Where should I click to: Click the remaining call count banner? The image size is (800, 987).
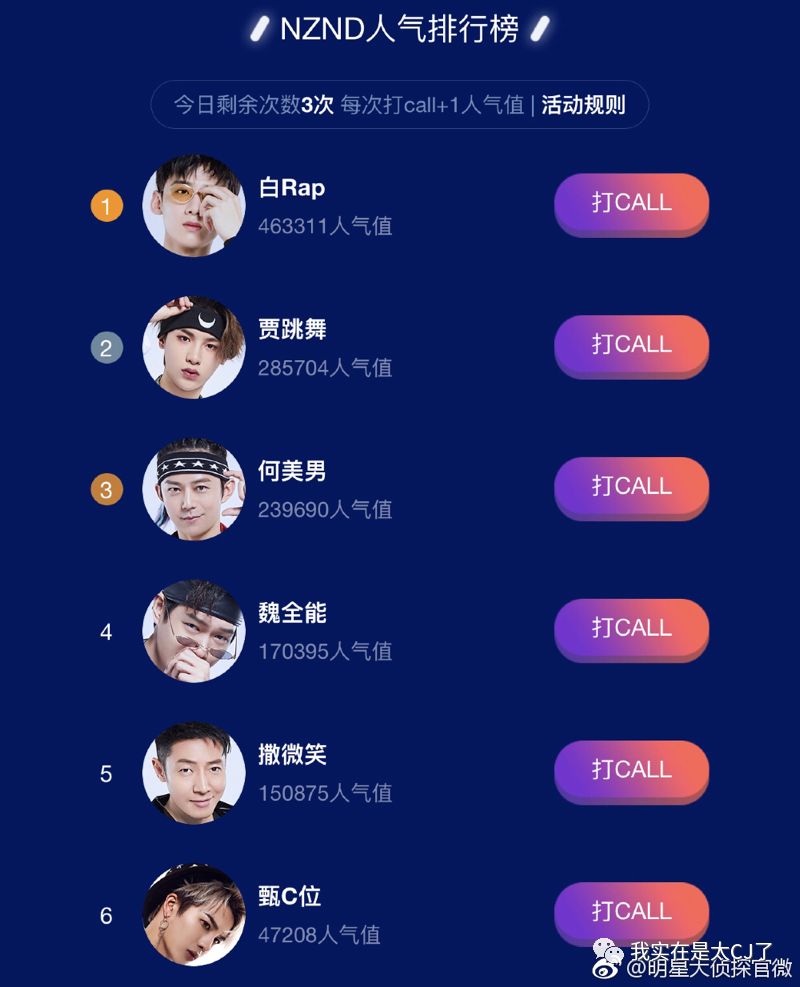(400, 103)
